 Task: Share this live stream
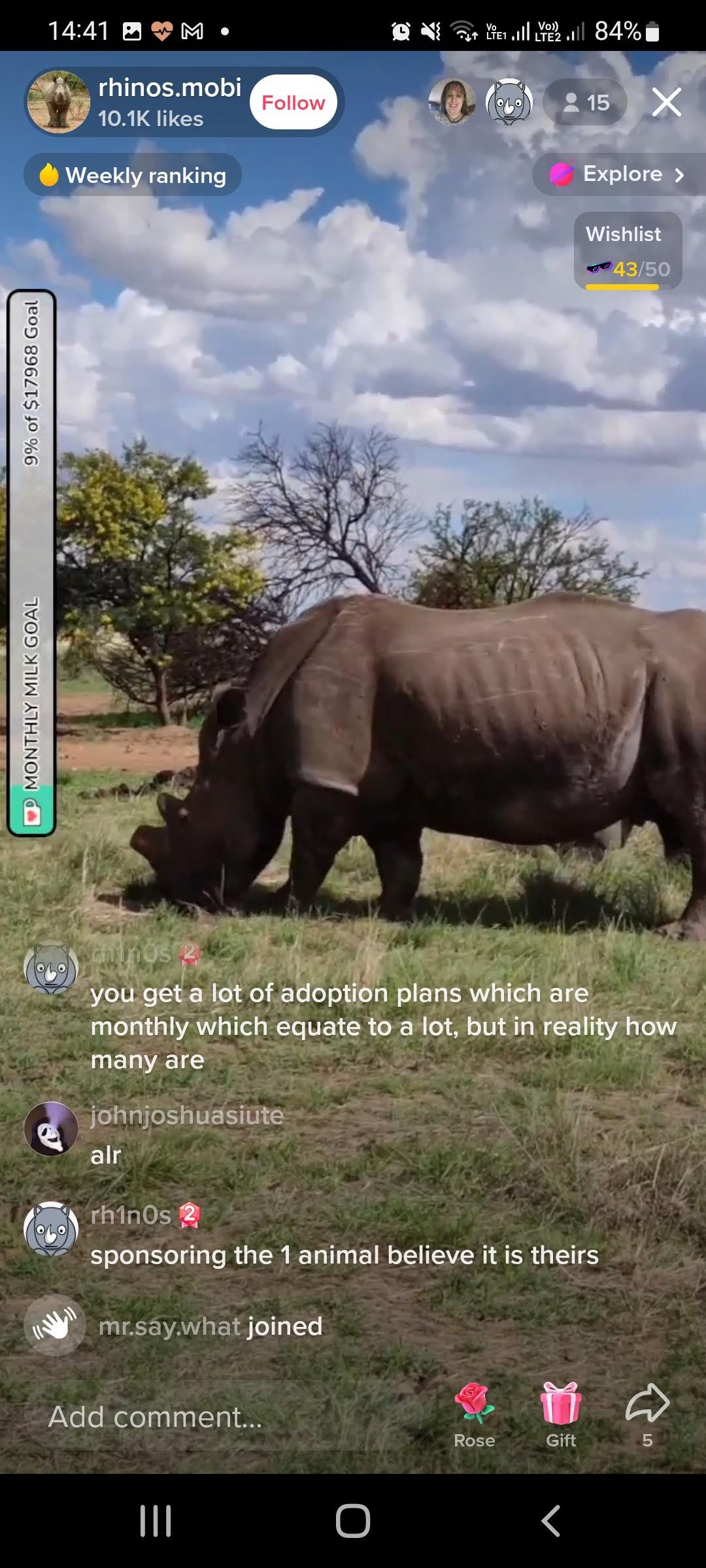click(647, 1410)
